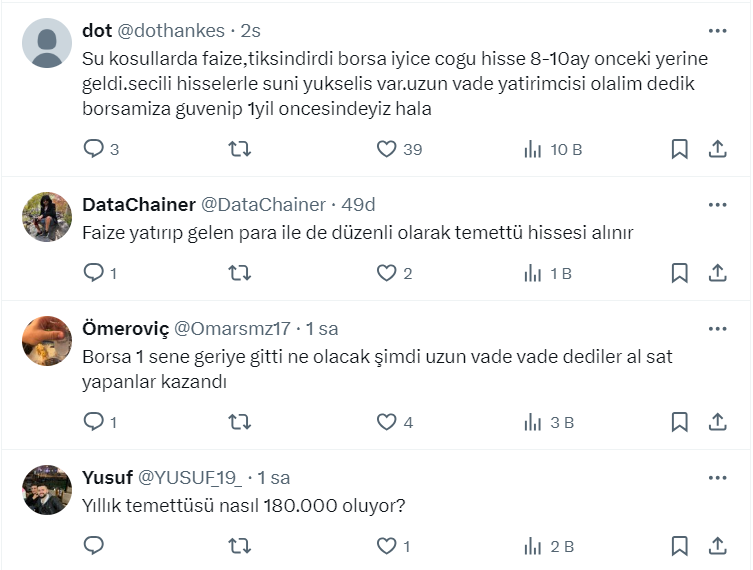Like Yusuf's tweet about temettü

(x=387, y=546)
